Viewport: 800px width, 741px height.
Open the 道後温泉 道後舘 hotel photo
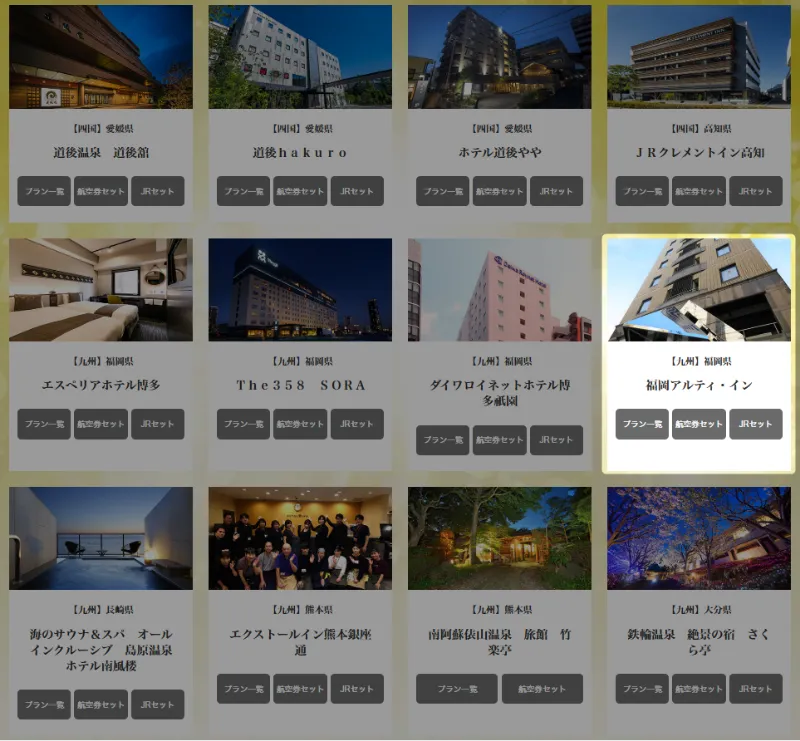(101, 57)
